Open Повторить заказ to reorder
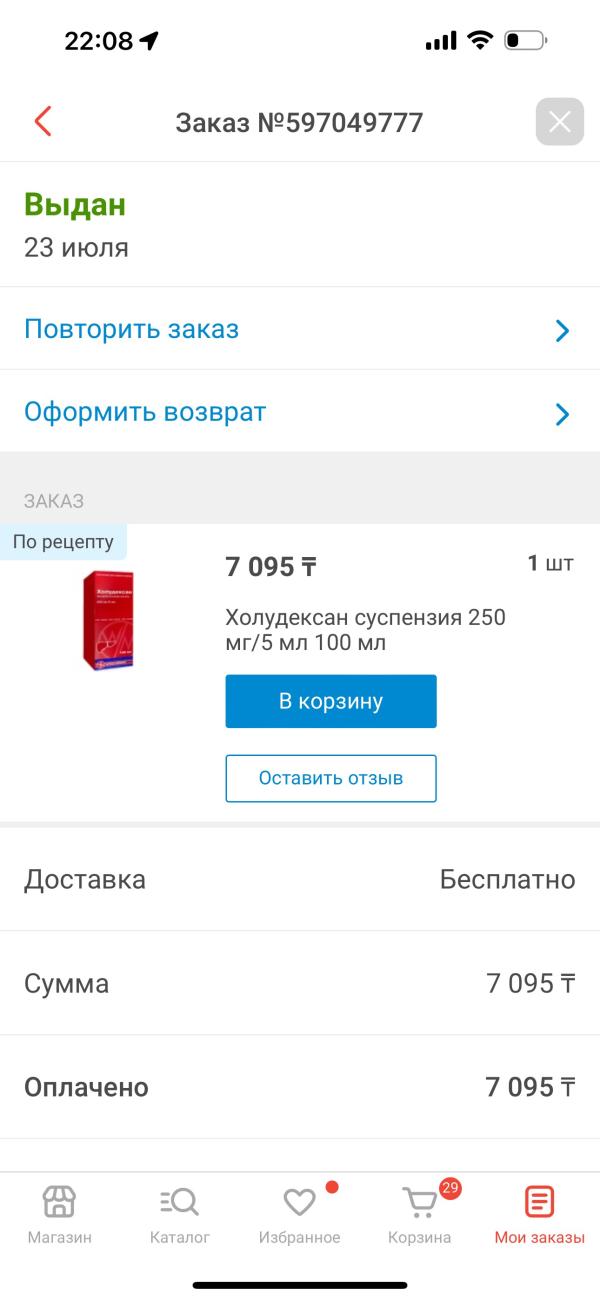Screen dimensions: 600x1300 pos(298,329)
